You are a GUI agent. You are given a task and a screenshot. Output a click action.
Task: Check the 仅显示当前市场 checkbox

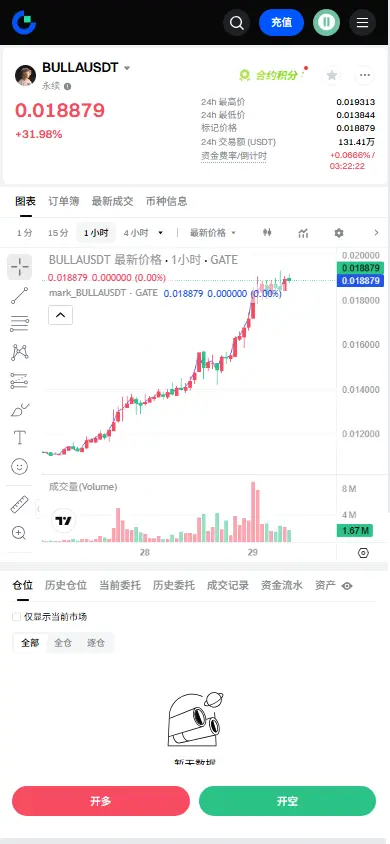pyautogui.click(x=17, y=617)
